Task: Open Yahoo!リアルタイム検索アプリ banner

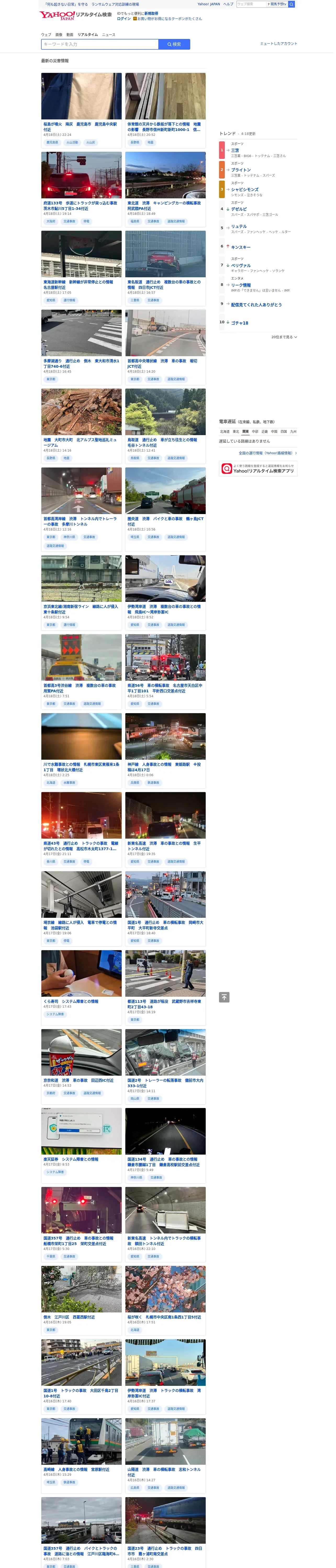Action: [259, 469]
